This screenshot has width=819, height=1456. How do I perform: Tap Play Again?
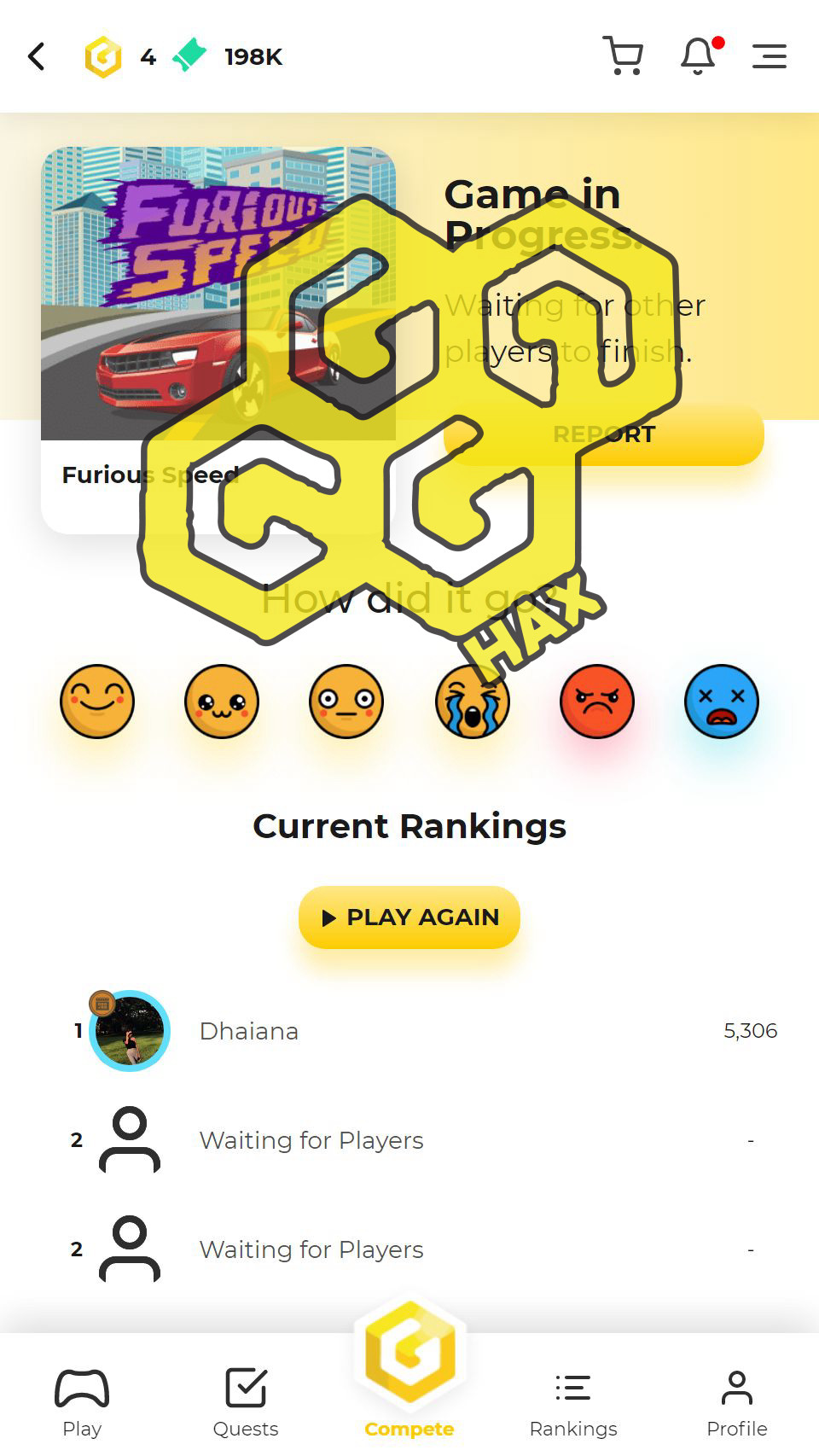click(x=409, y=917)
